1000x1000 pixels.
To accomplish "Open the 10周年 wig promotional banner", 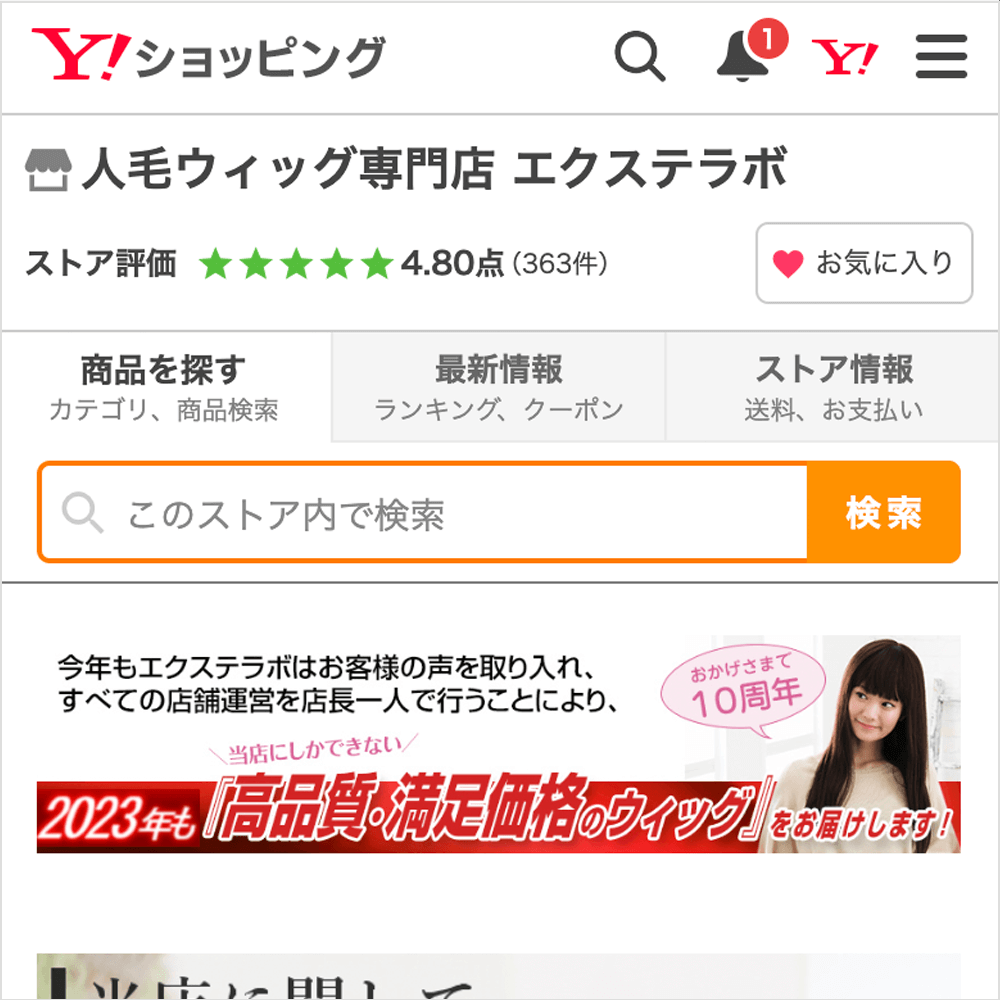I will (498, 744).
